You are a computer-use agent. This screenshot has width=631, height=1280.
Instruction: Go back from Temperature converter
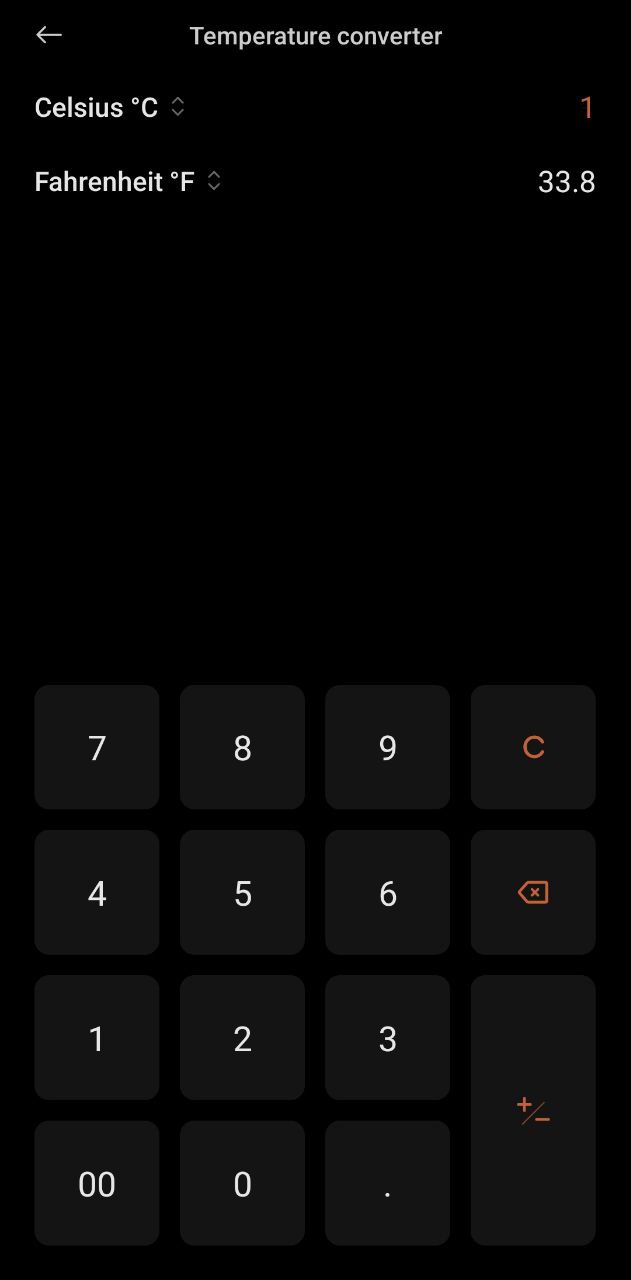click(48, 35)
